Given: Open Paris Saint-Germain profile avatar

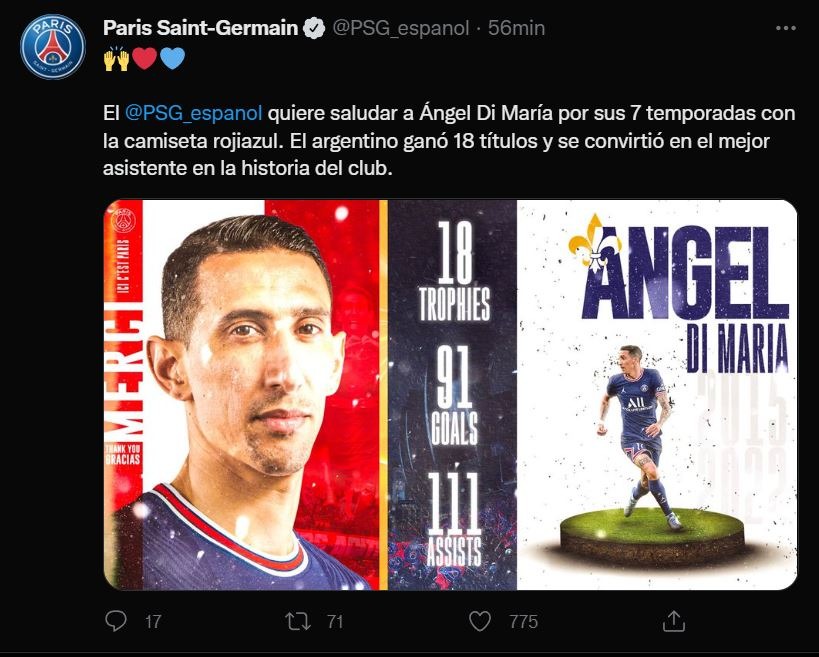Looking at the screenshot, I should click(x=54, y=46).
